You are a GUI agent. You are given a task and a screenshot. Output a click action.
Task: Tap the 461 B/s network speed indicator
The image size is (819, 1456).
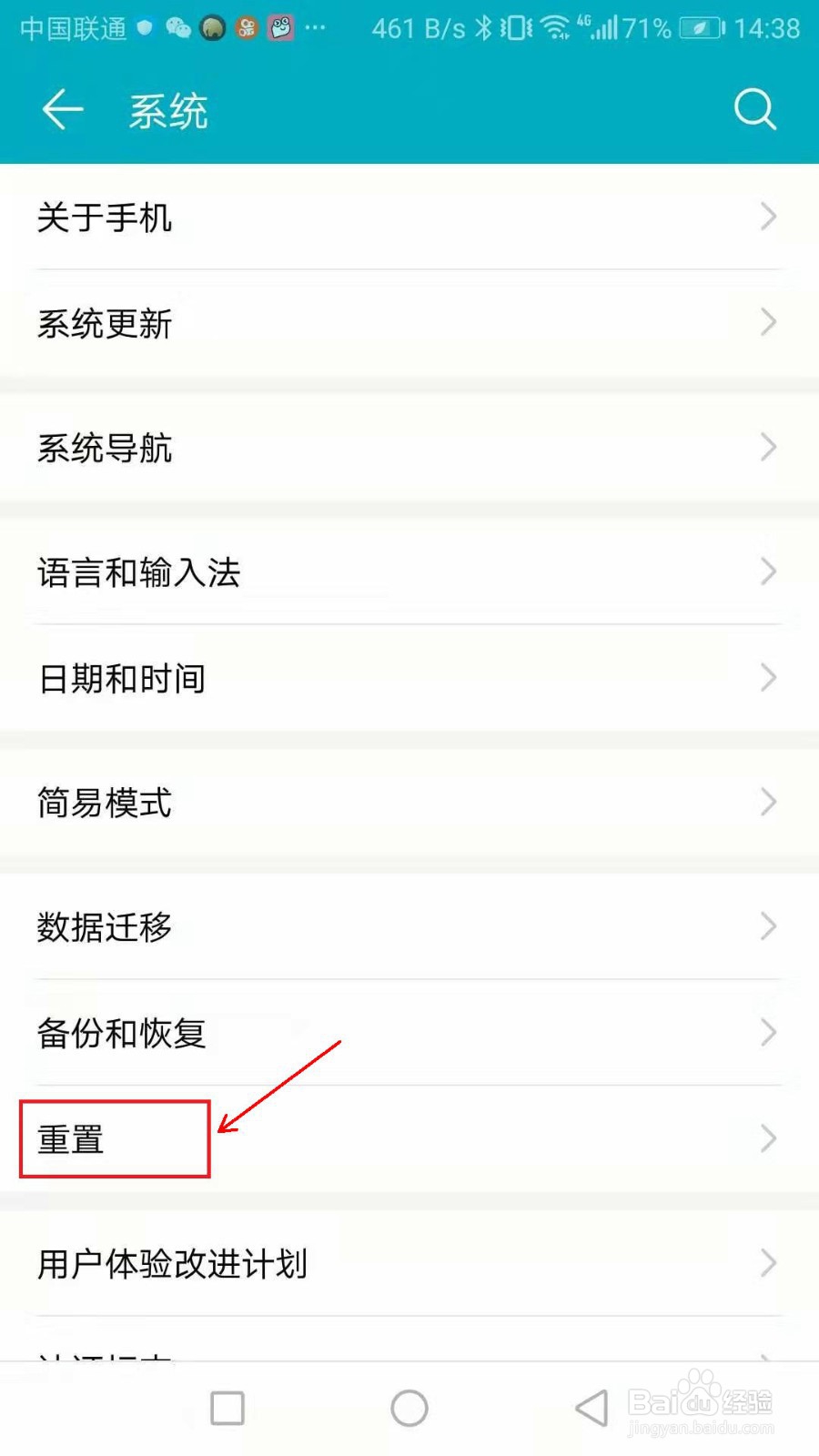[418, 28]
